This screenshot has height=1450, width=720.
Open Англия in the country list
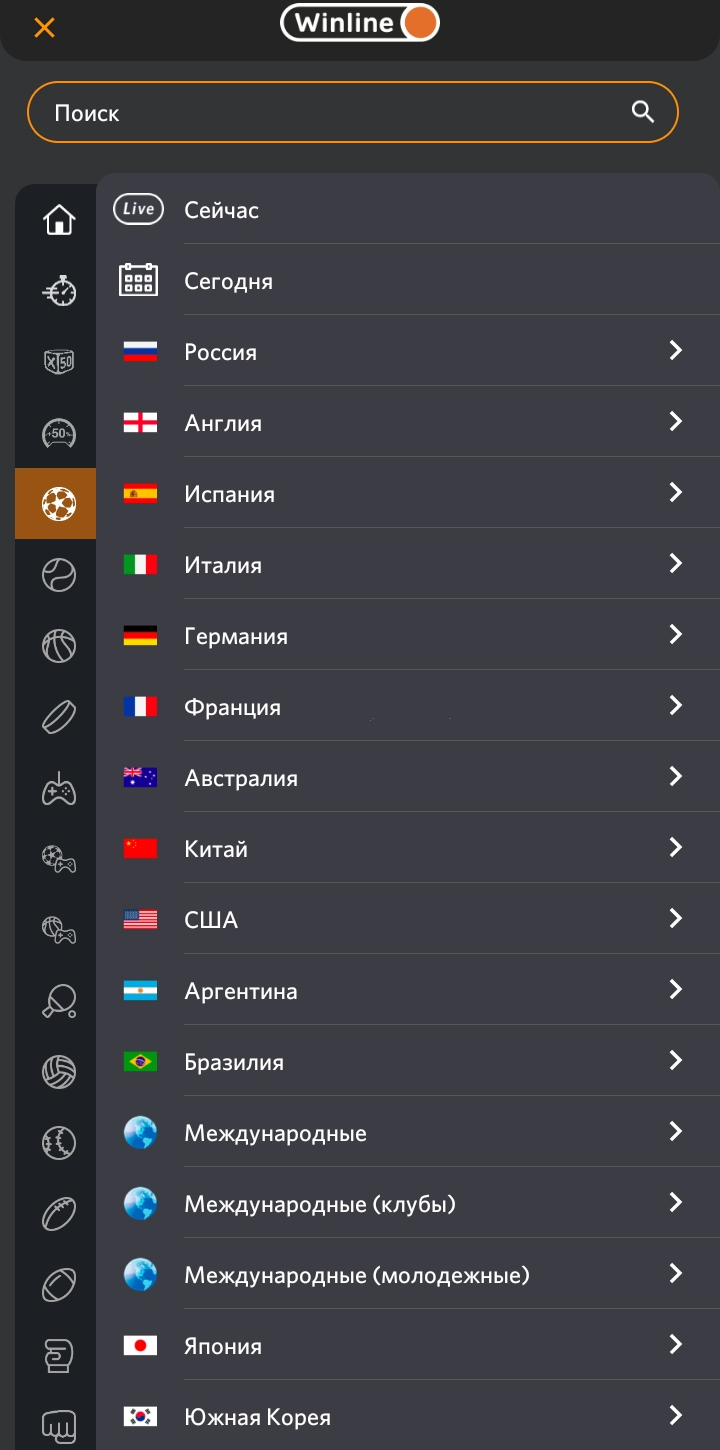tap(400, 423)
